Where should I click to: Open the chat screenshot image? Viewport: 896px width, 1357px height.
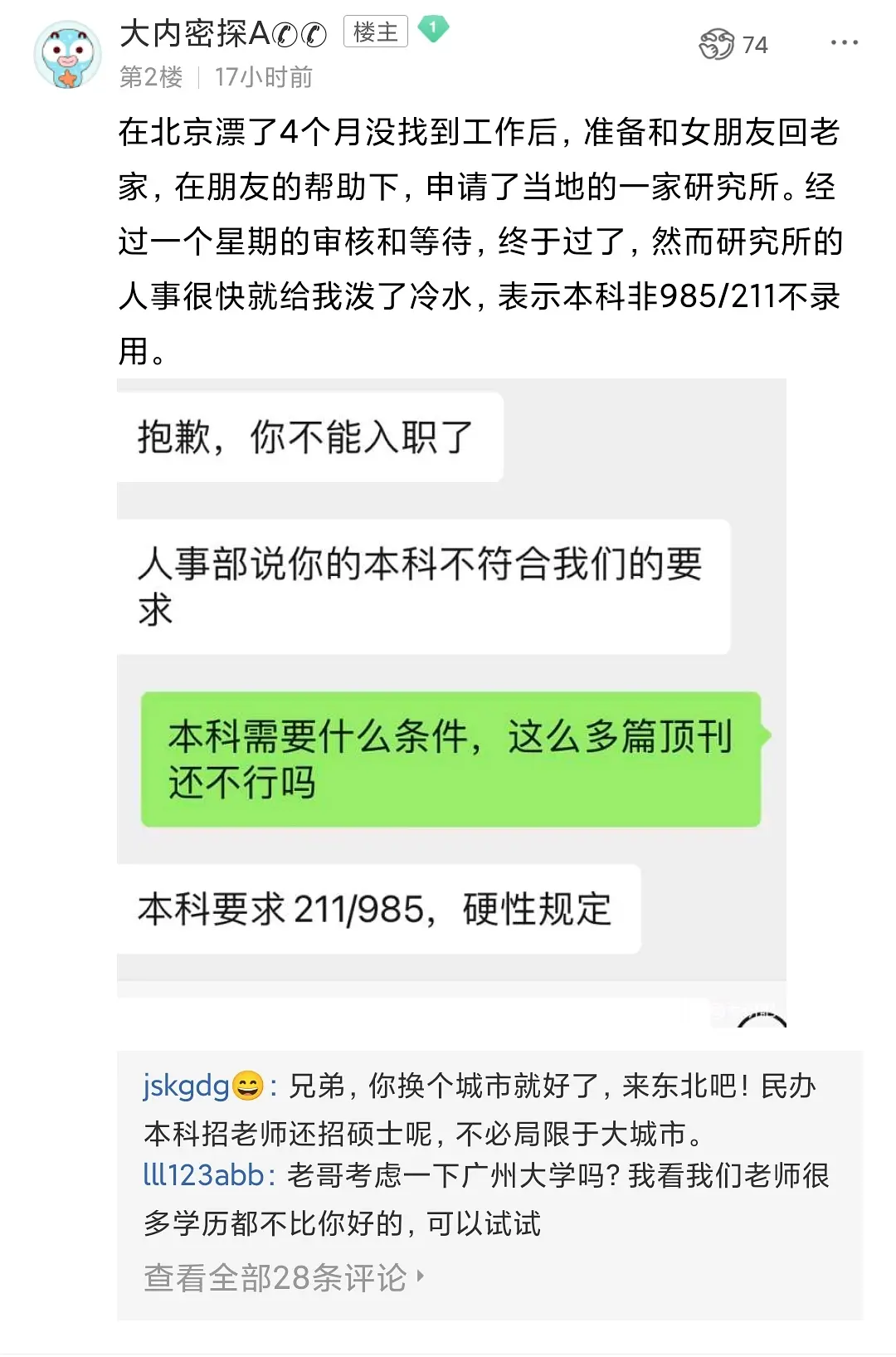(451, 702)
